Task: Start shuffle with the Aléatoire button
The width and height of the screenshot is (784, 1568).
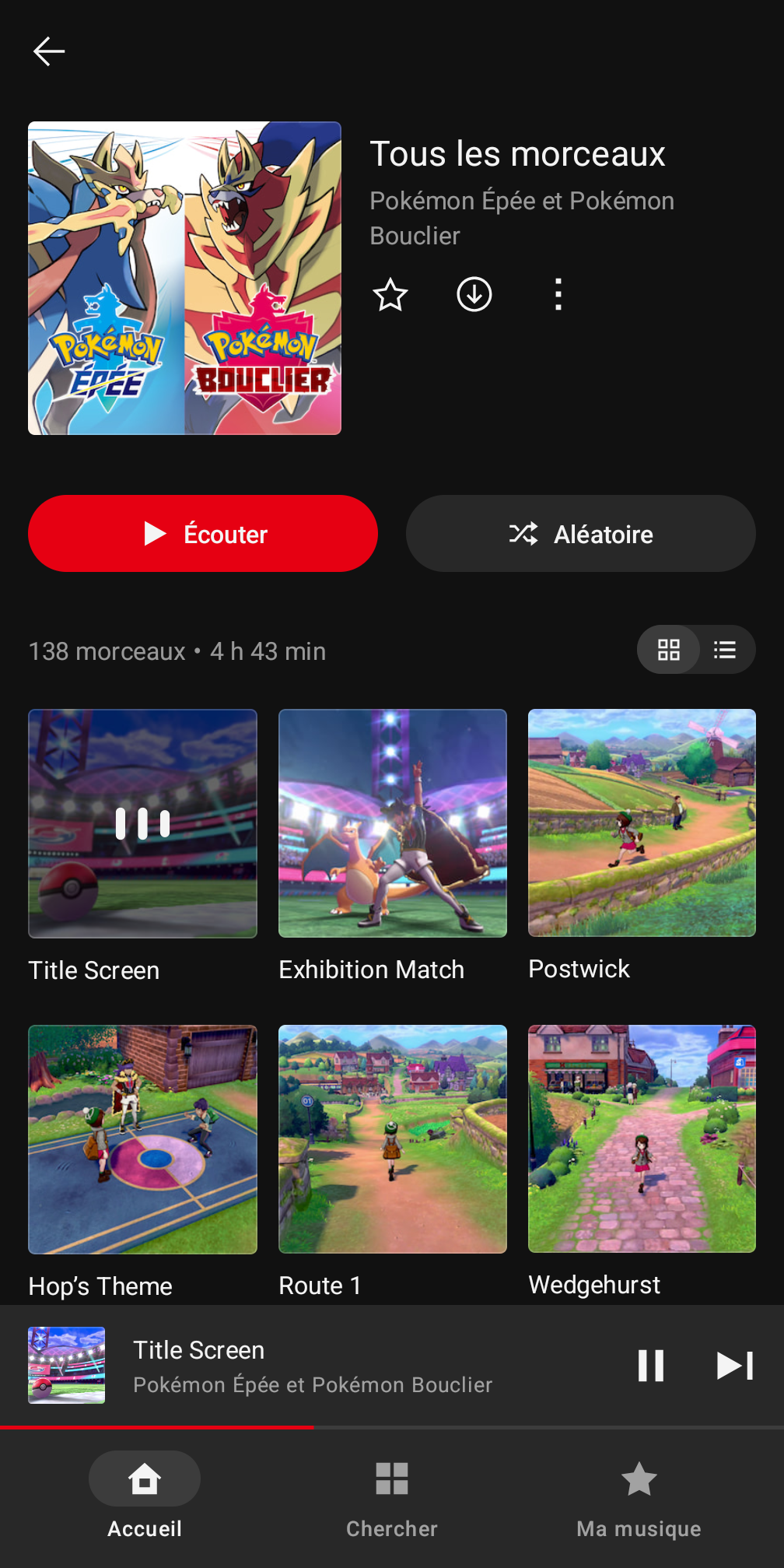Action: (581, 534)
